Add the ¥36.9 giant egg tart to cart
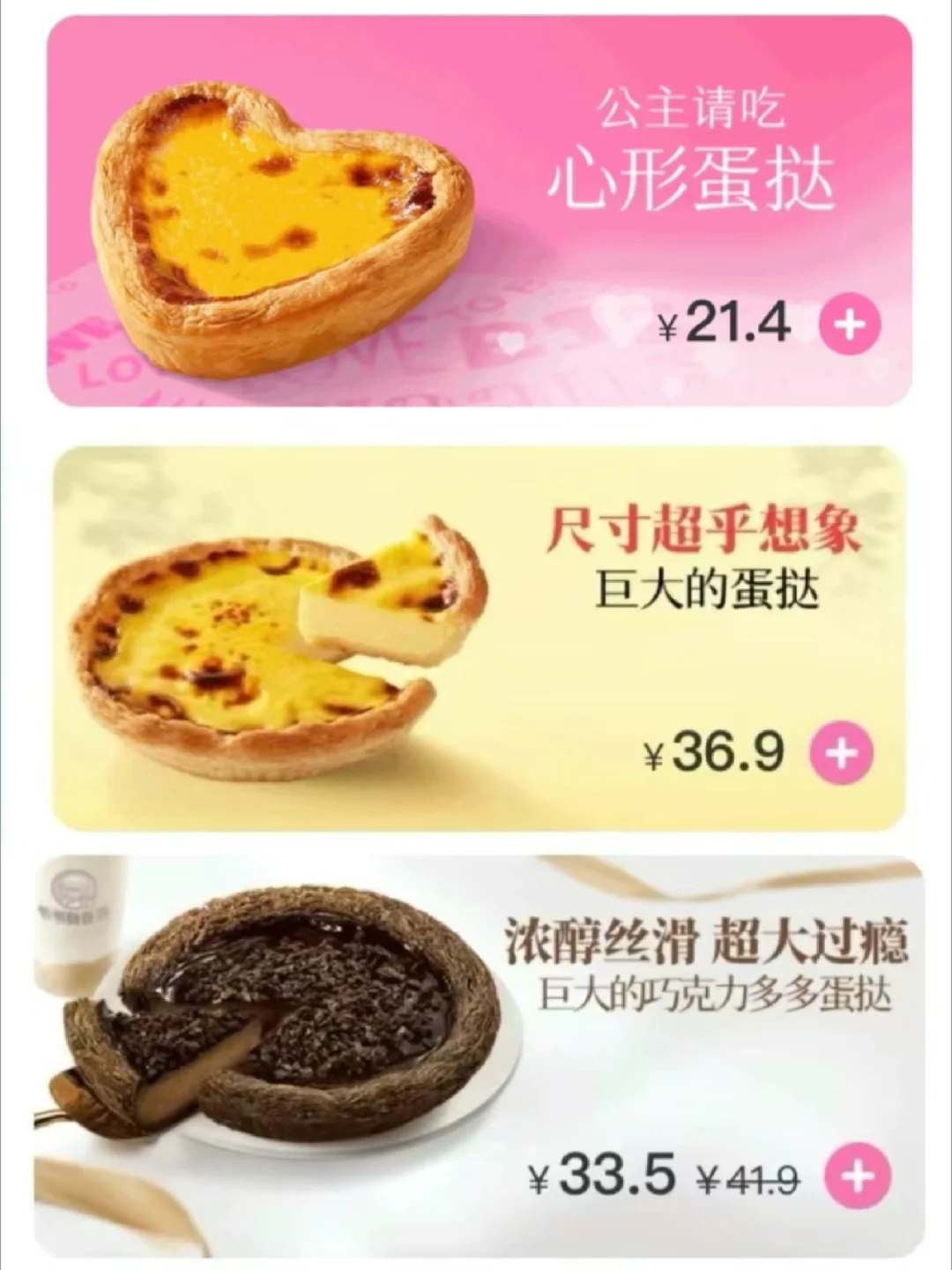 coord(842,753)
